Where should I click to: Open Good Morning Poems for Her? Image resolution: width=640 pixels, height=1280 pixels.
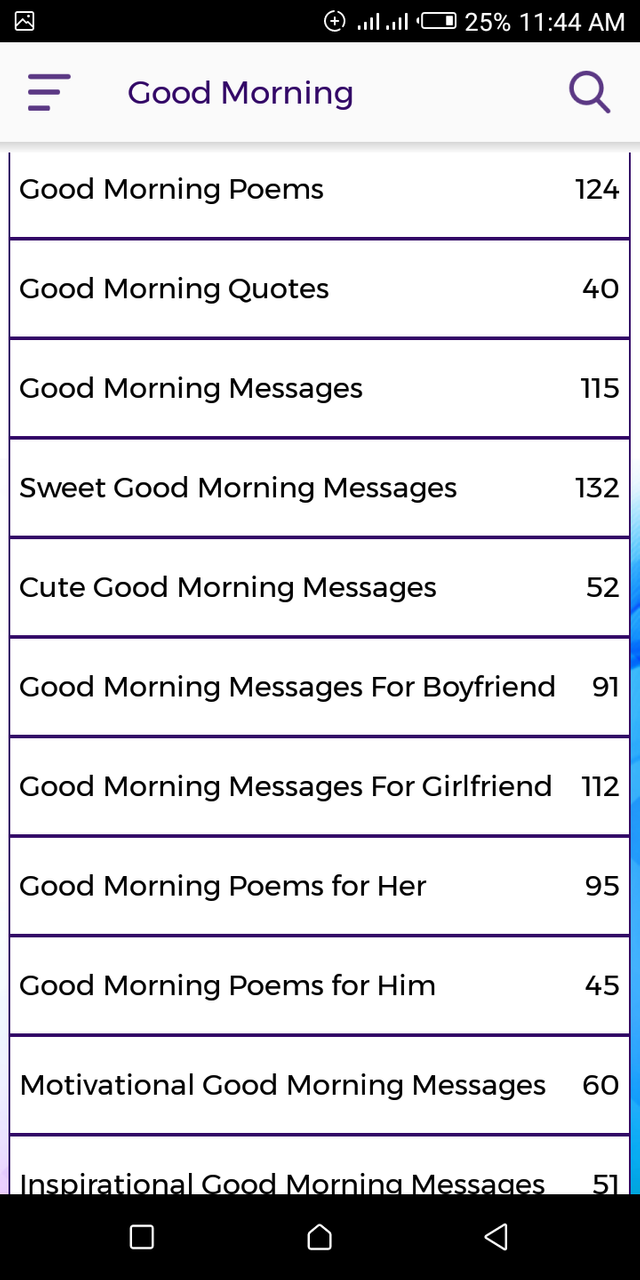pyautogui.click(x=320, y=886)
